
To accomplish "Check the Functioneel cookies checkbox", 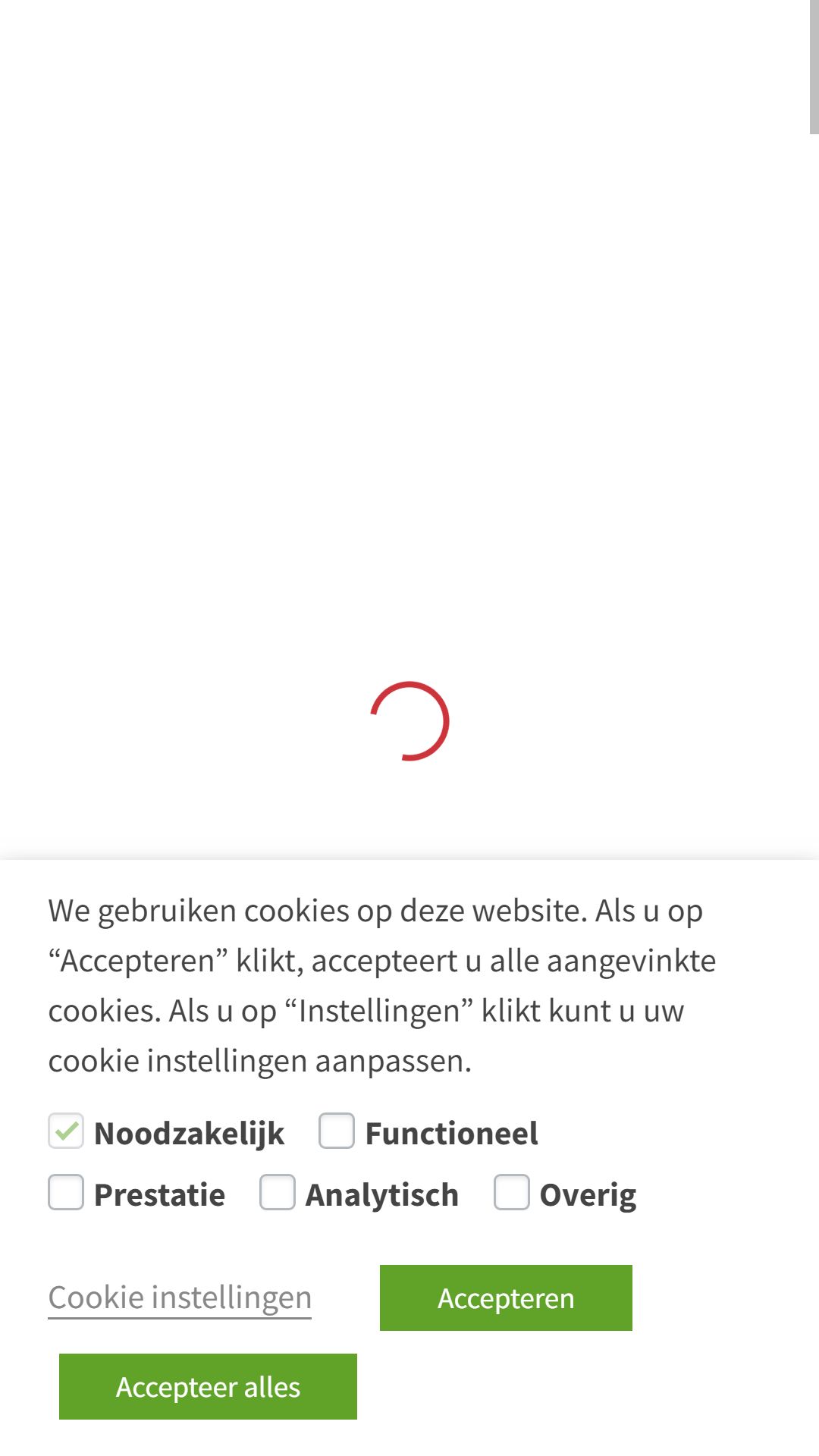I will (337, 1131).
